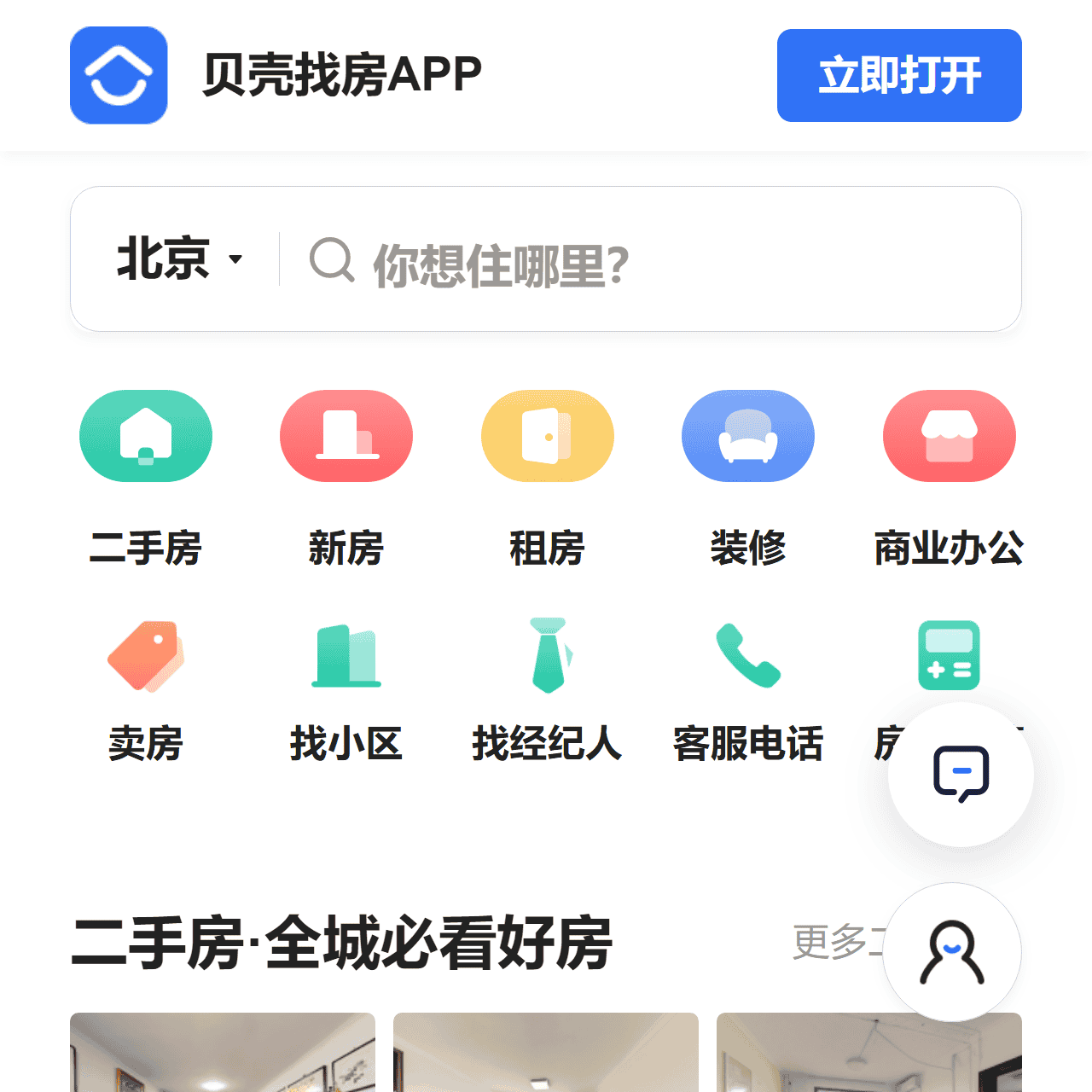Viewport: 1092px width, 1092px height.
Task: Open the middle house photo card
Action: [x=546, y=1052]
